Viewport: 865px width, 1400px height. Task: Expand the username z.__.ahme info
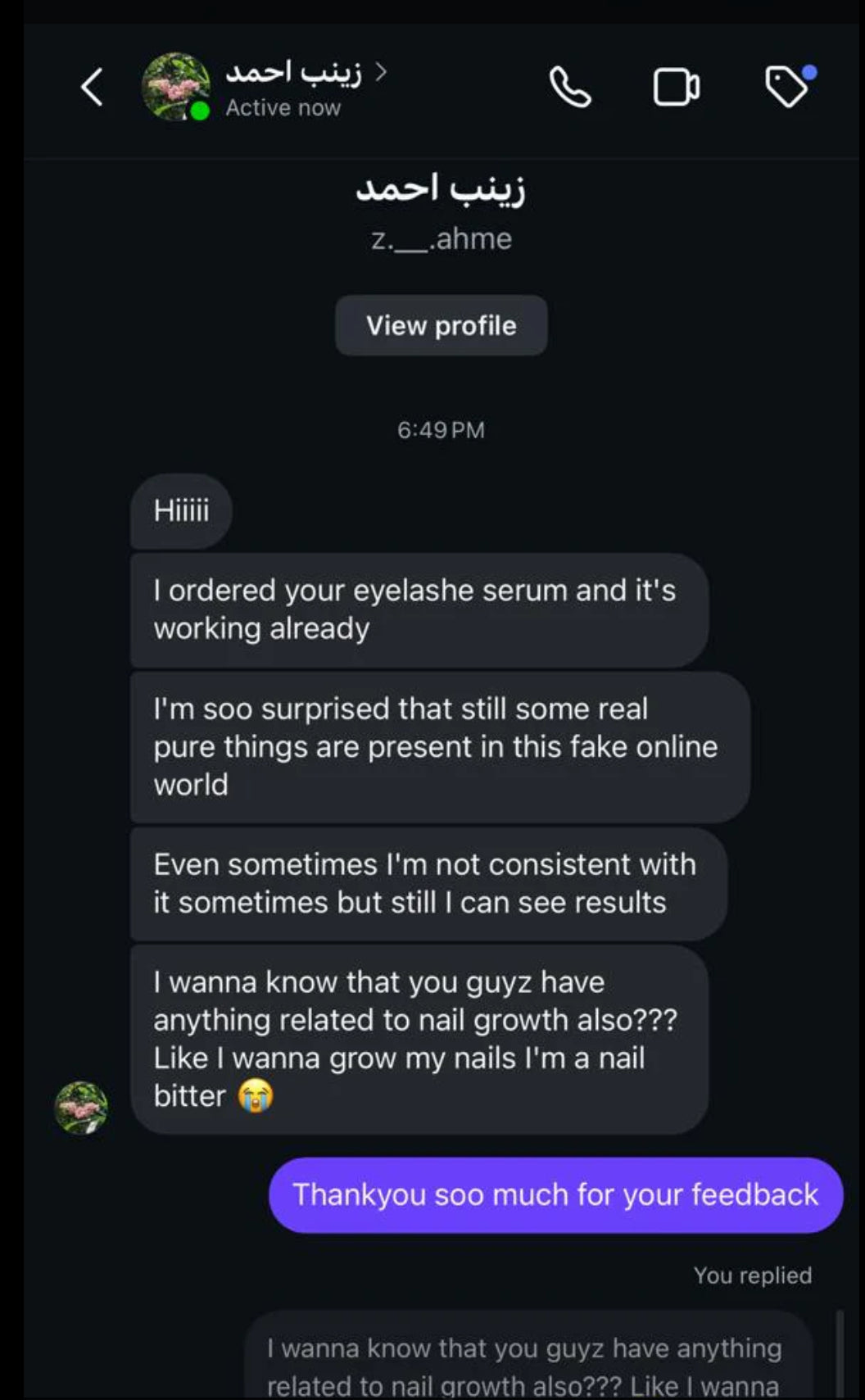point(440,239)
